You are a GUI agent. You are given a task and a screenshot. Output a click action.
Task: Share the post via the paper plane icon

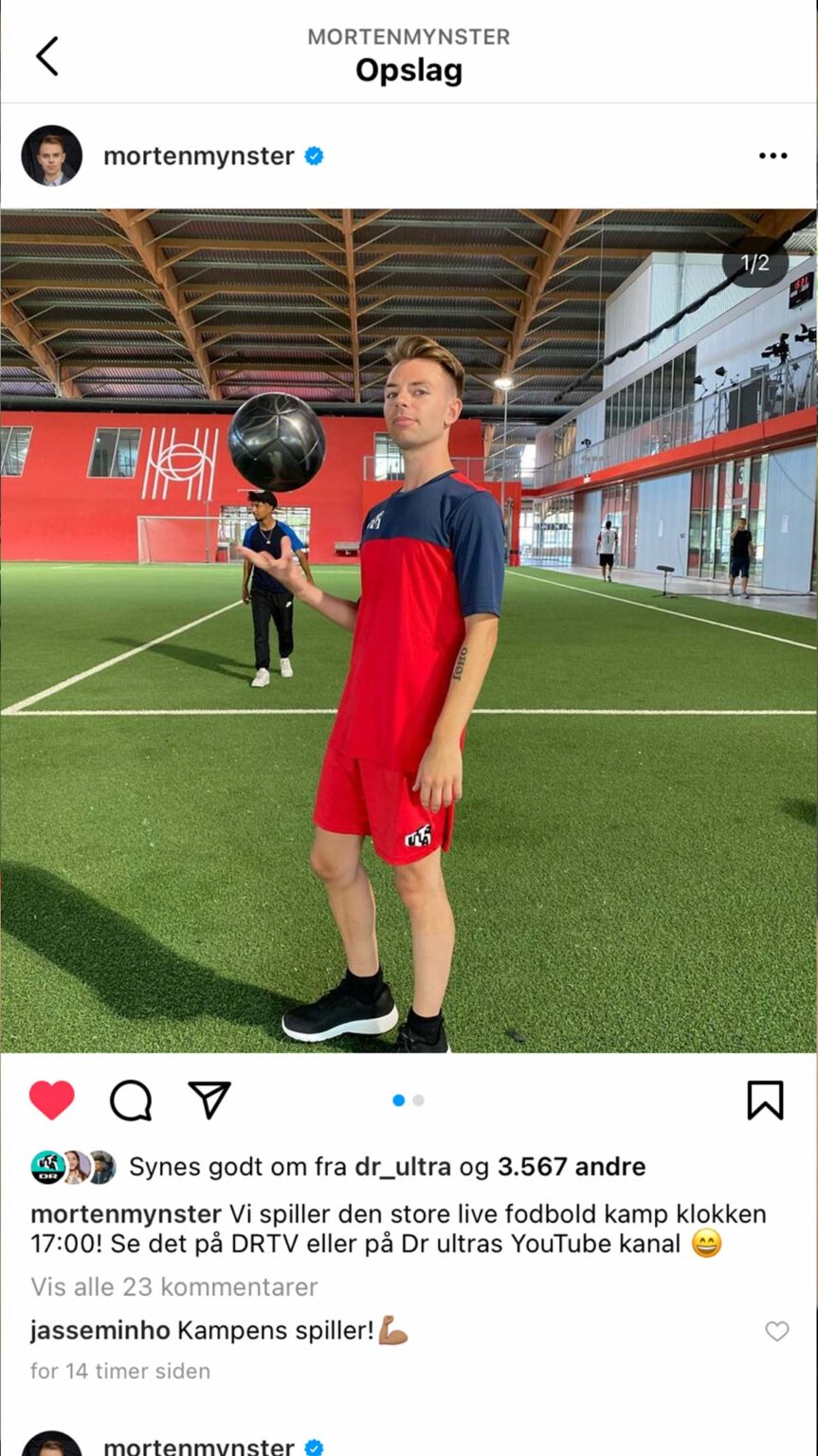pos(209,1100)
